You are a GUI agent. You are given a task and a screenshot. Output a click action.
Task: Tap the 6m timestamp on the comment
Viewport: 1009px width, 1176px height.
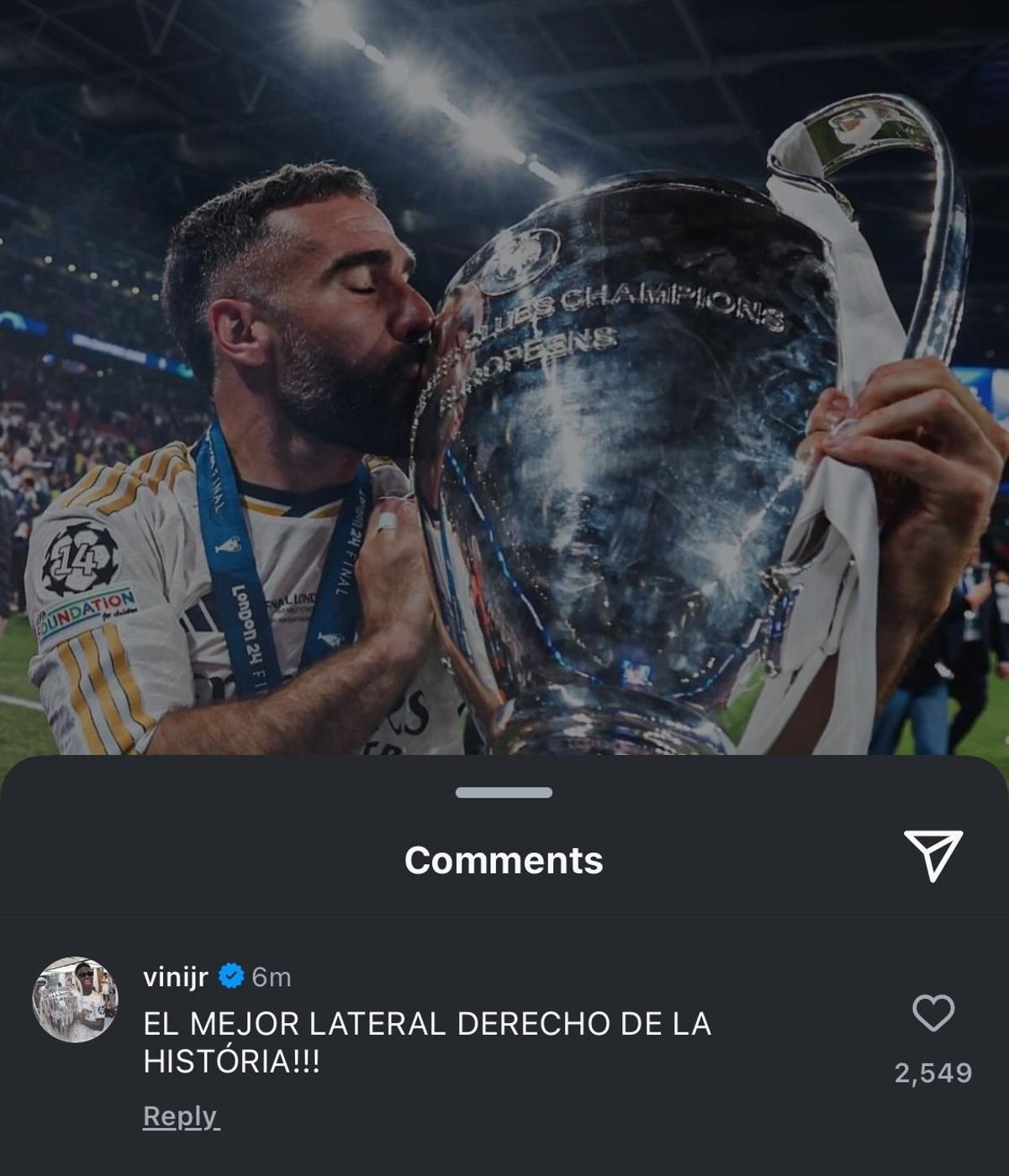(273, 974)
